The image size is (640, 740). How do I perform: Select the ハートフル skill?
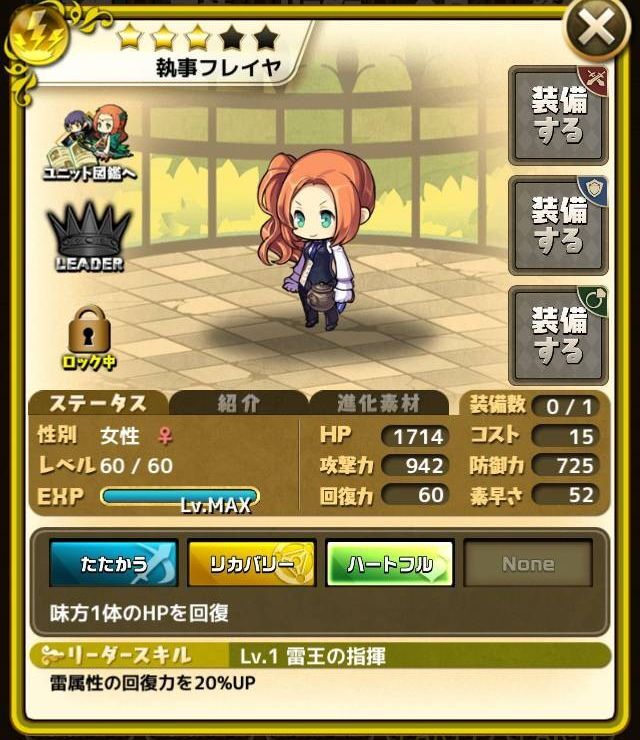coord(389,564)
